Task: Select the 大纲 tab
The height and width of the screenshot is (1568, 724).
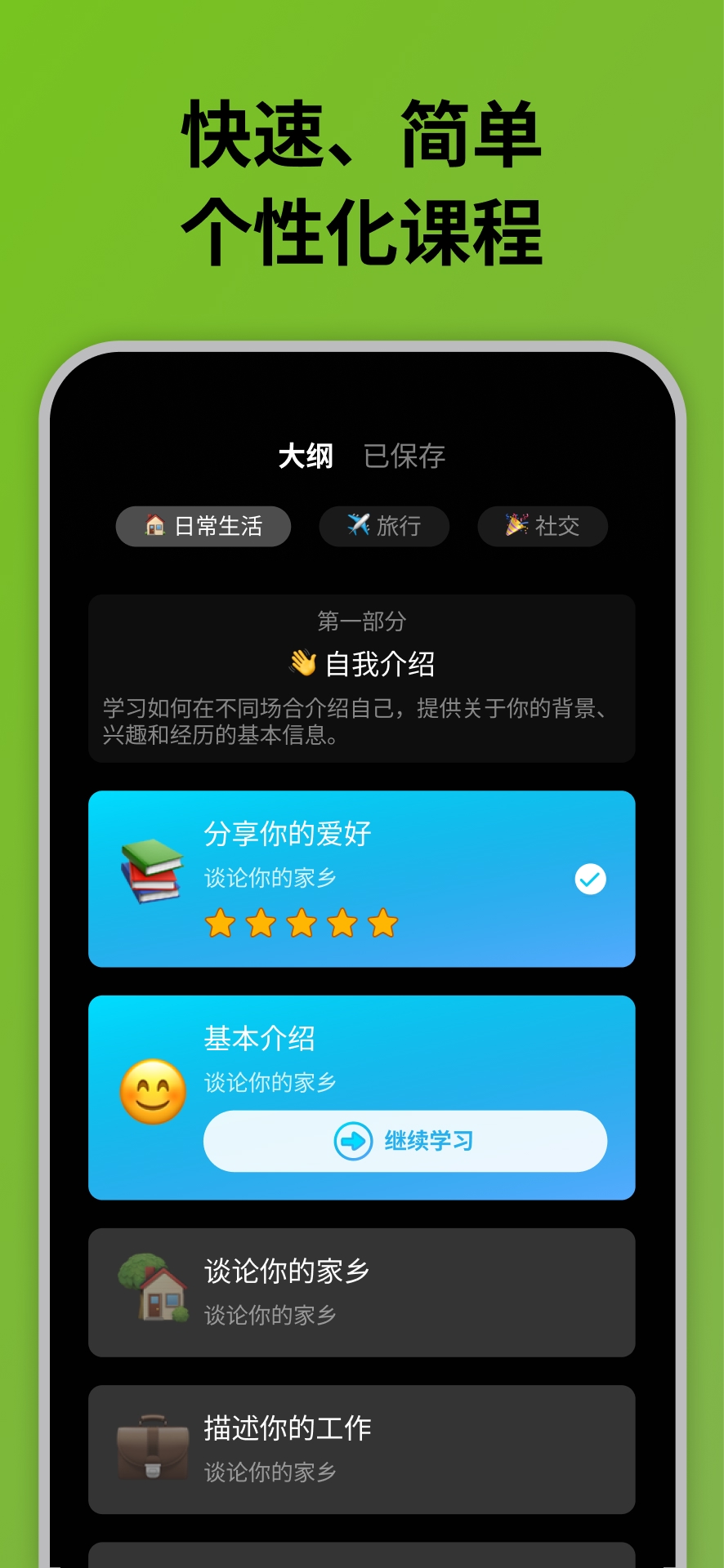Action: pyautogui.click(x=306, y=455)
